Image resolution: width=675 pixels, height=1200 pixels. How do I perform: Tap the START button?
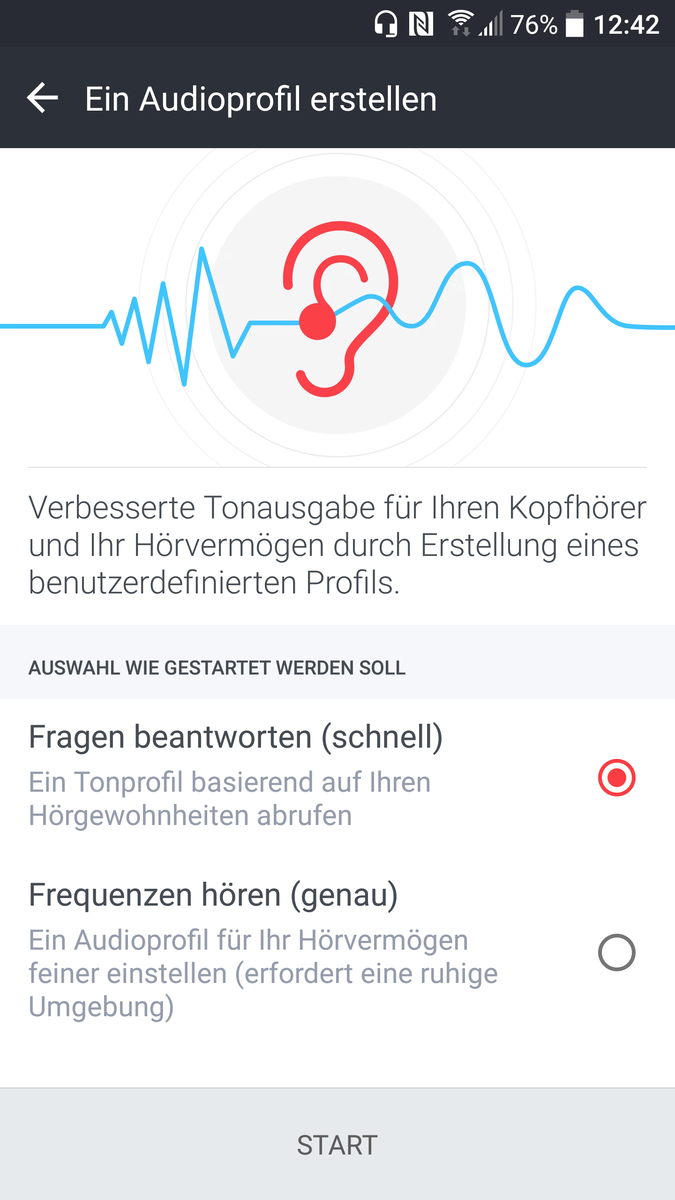[x=337, y=1144]
